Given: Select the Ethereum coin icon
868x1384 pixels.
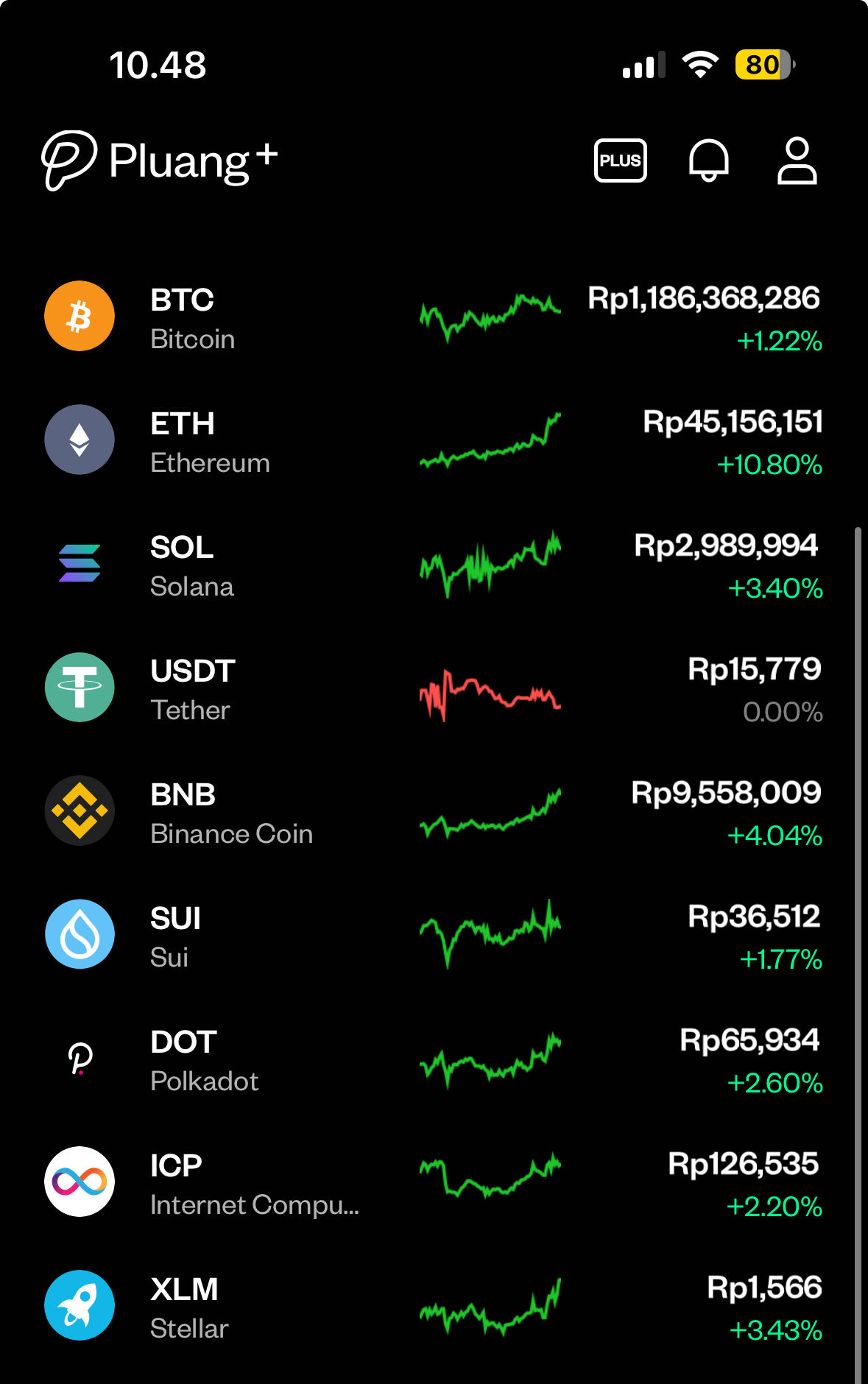Looking at the screenshot, I should [x=79, y=439].
